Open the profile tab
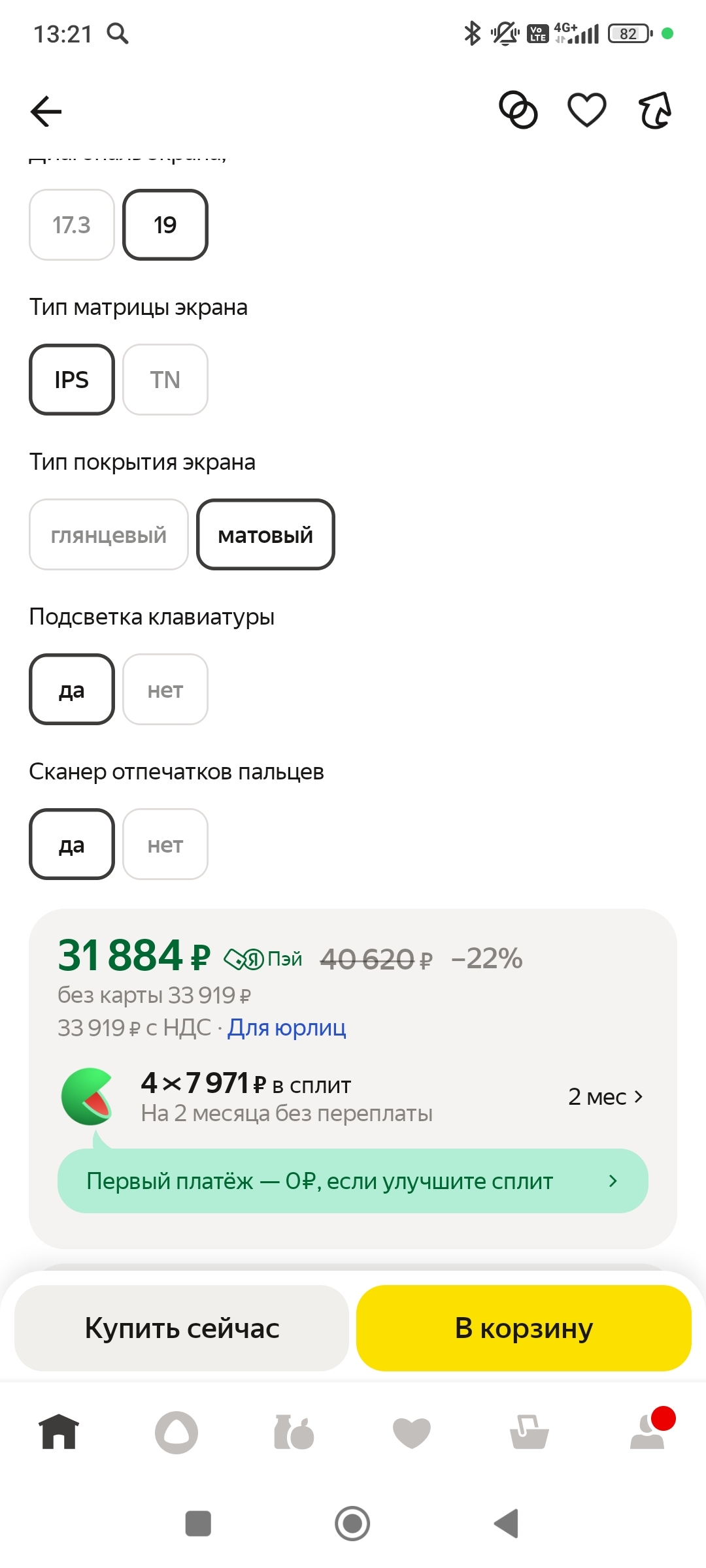This screenshot has width=706, height=1568. pos(647,1432)
